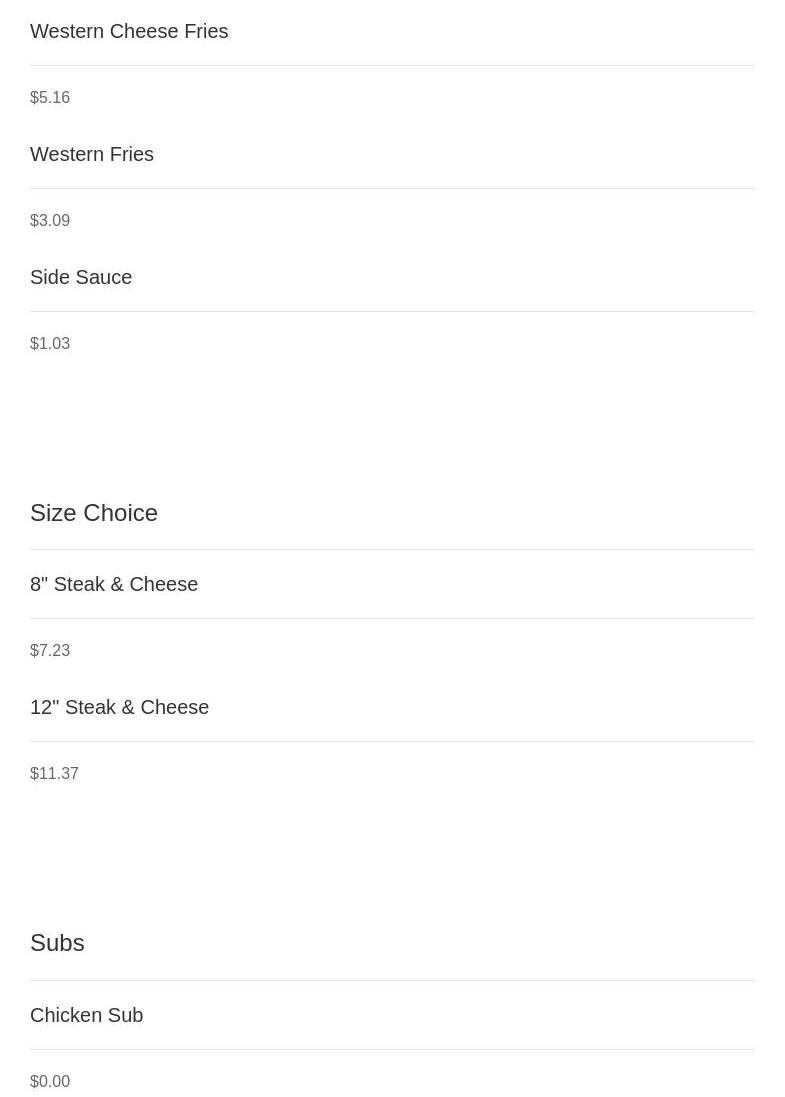Open the Chicken Sub item
785x1097 pixels.
pyautogui.click(x=86, y=1015)
